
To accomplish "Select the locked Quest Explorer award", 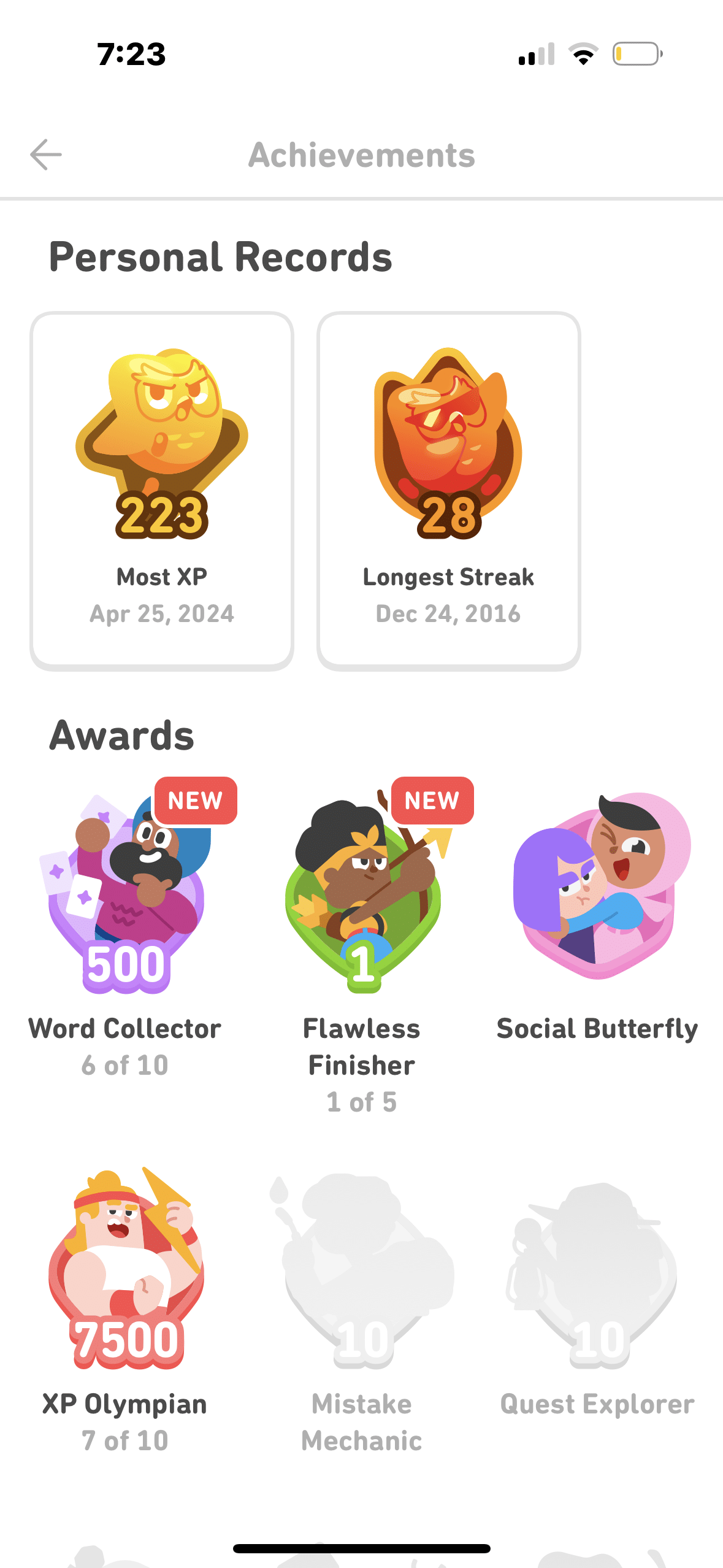I will [x=597, y=1270].
